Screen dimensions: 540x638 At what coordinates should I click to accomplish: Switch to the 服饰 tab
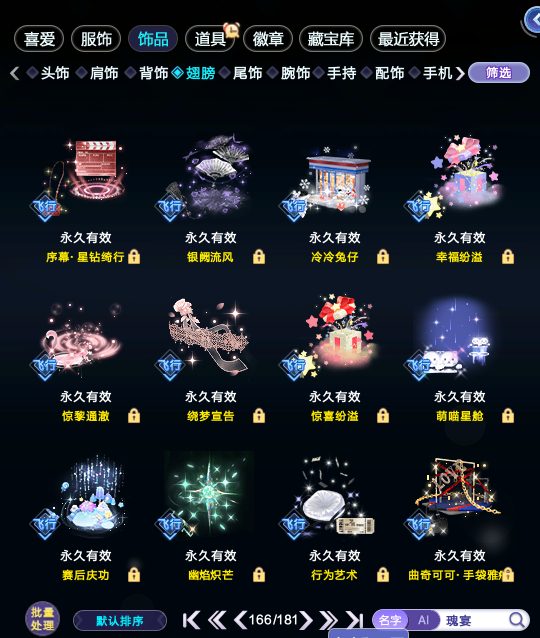(96, 39)
